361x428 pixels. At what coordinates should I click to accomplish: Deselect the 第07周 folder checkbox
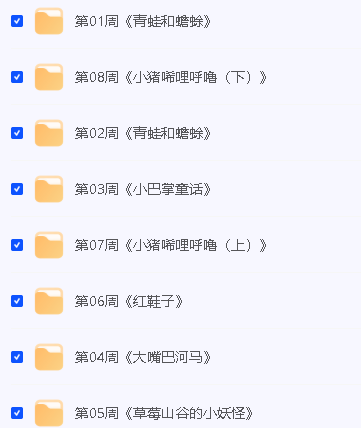pyautogui.click(x=17, y=245)
